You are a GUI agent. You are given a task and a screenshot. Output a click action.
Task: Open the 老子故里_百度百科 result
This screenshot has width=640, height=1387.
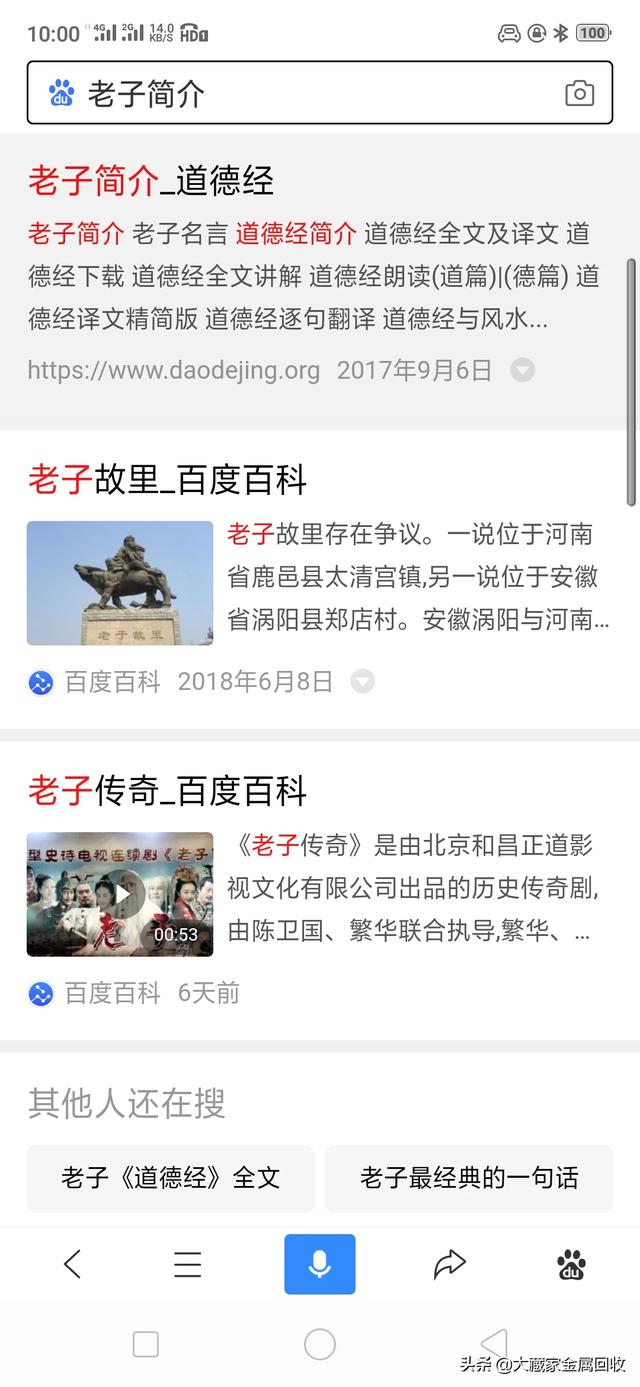(x=167, y=480)
